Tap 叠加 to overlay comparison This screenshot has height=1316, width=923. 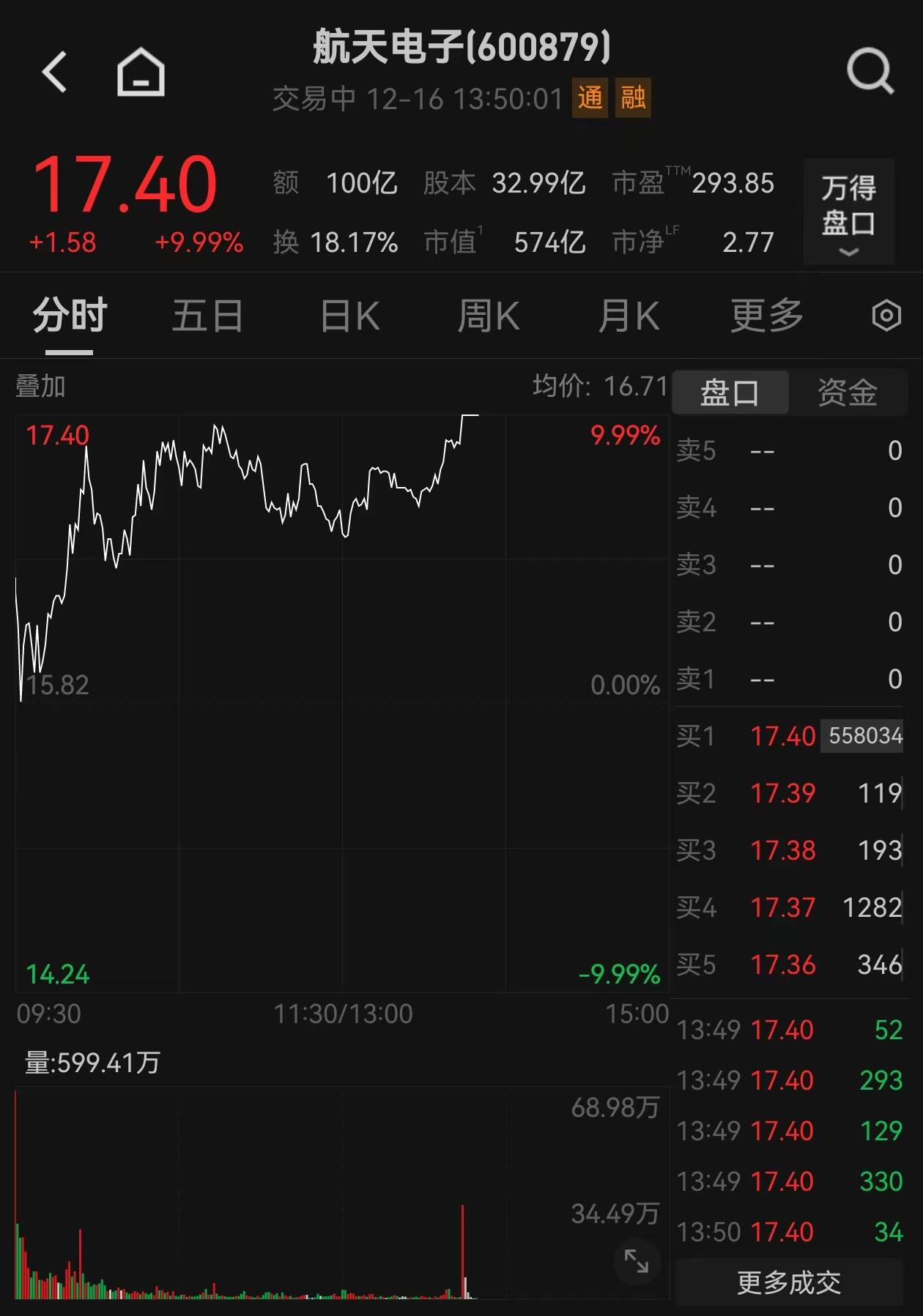41,386
